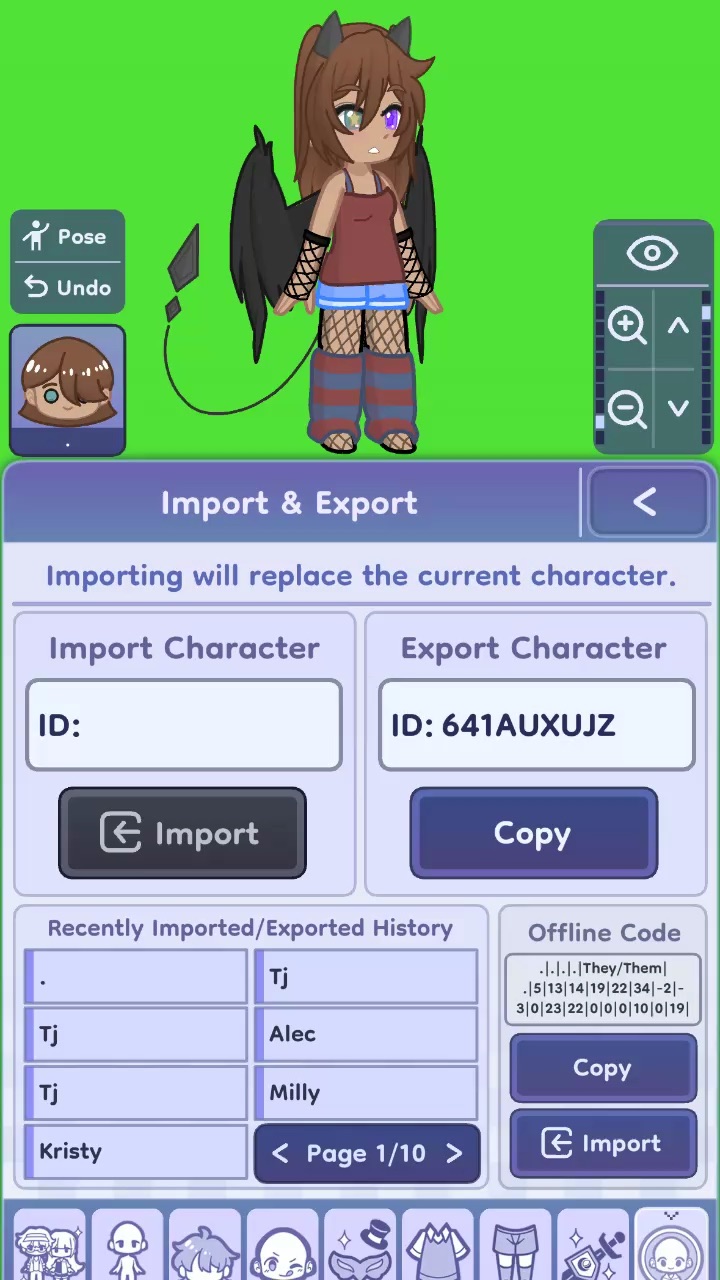Viewport: 720px width, 1280px height.
Task: Copy the Offline Code
Action: [x=603, y=1068]
